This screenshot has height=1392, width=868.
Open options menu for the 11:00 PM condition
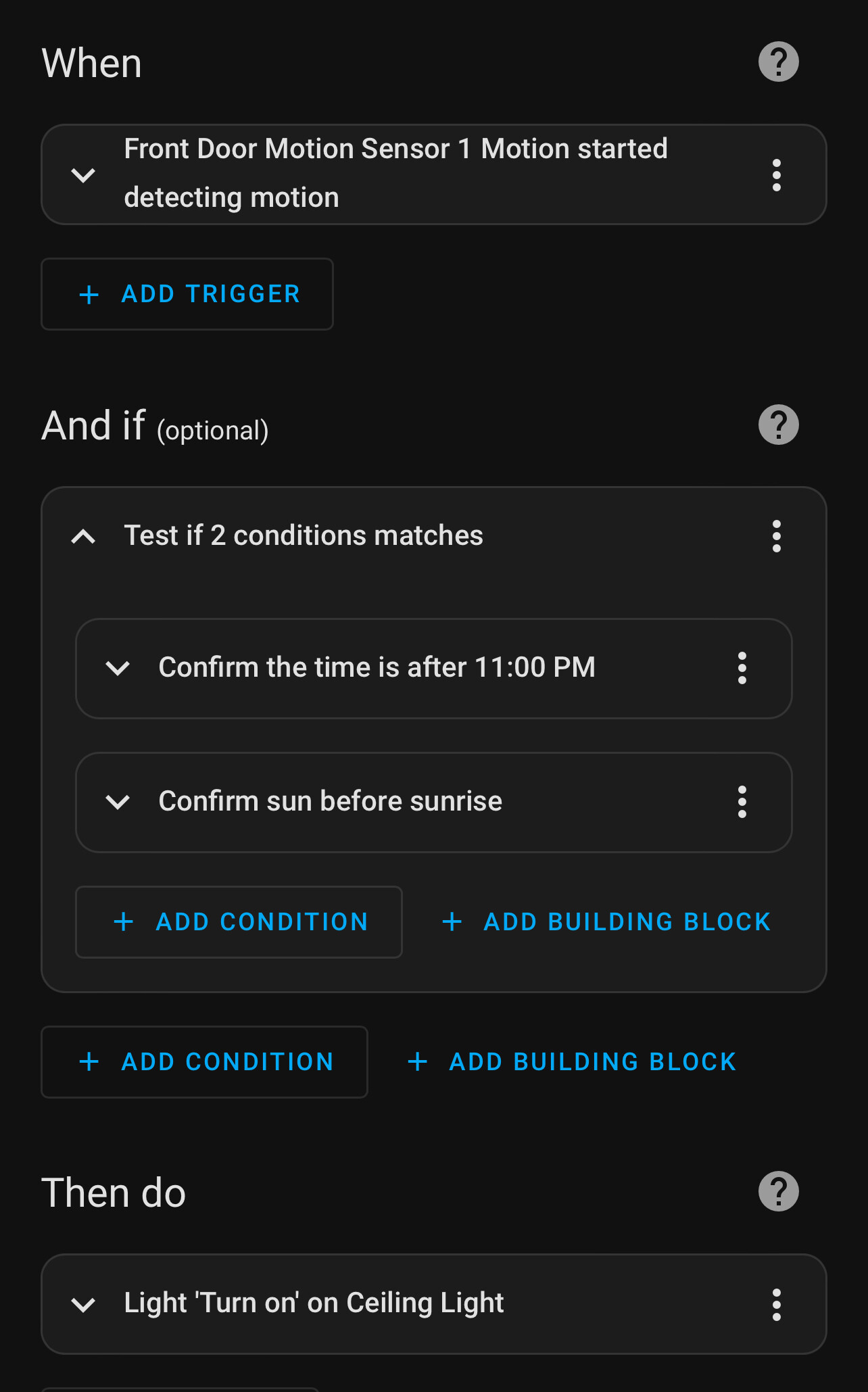742,668
